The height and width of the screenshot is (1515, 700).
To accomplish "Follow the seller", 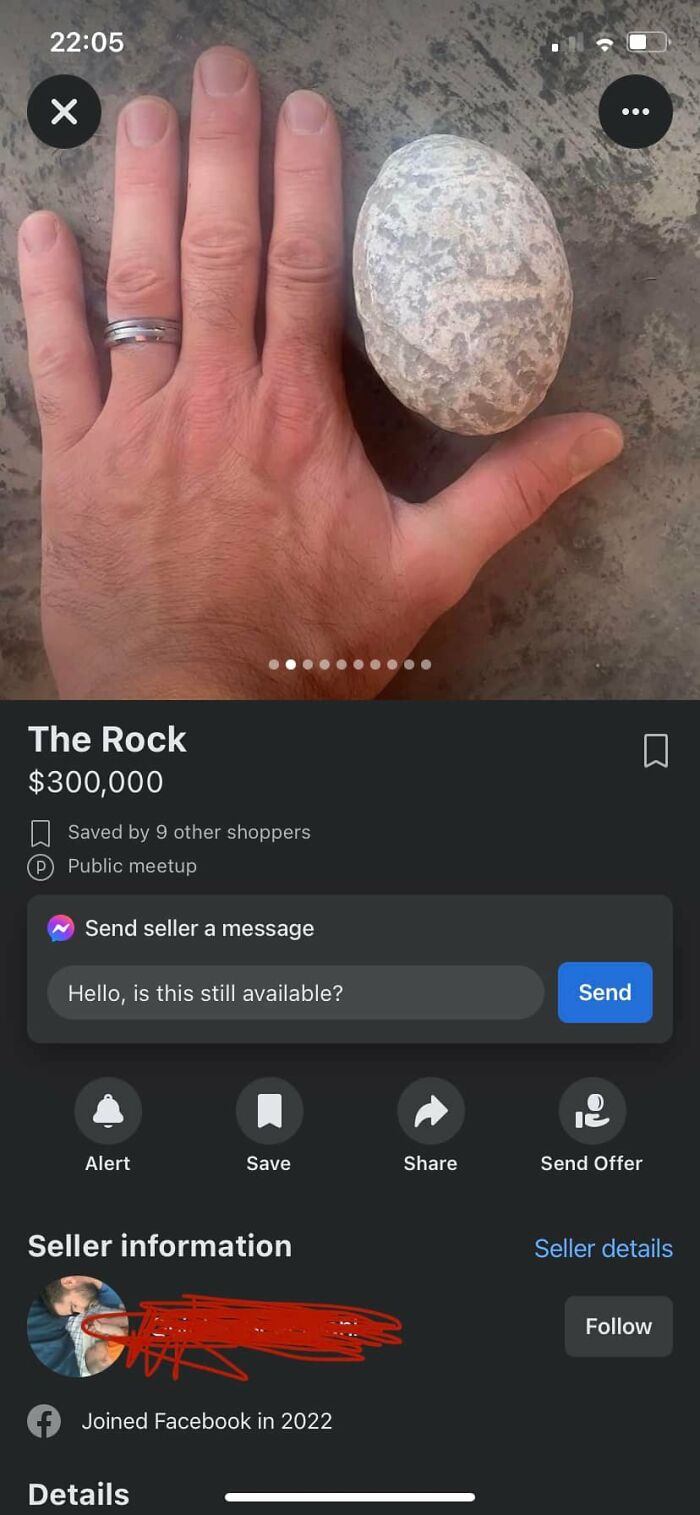I will pyautogui.click(x=618, y=1326).
